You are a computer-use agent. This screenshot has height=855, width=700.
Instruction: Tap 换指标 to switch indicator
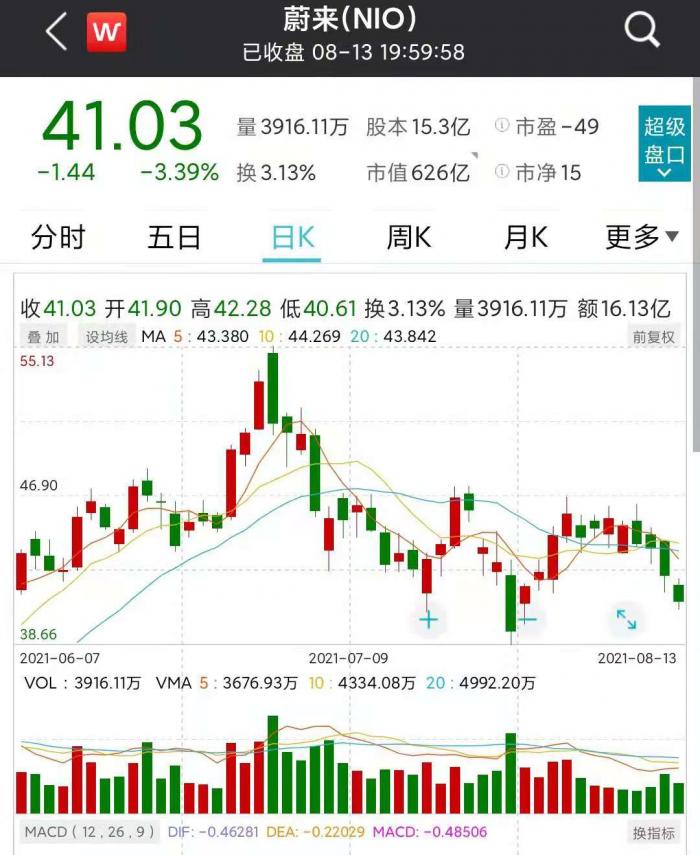point(654,832)
